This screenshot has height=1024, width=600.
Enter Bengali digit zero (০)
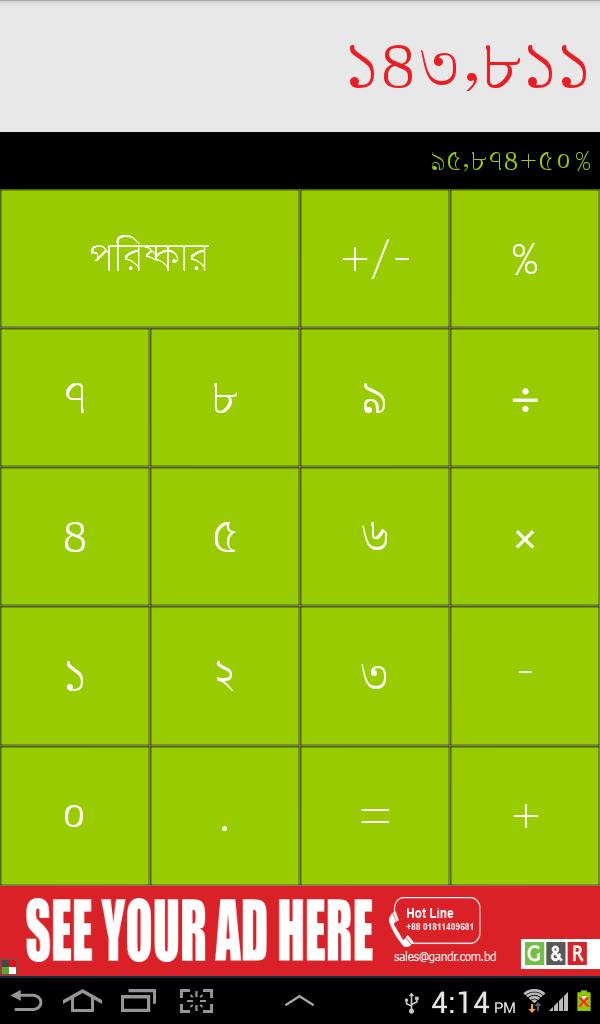75,816
